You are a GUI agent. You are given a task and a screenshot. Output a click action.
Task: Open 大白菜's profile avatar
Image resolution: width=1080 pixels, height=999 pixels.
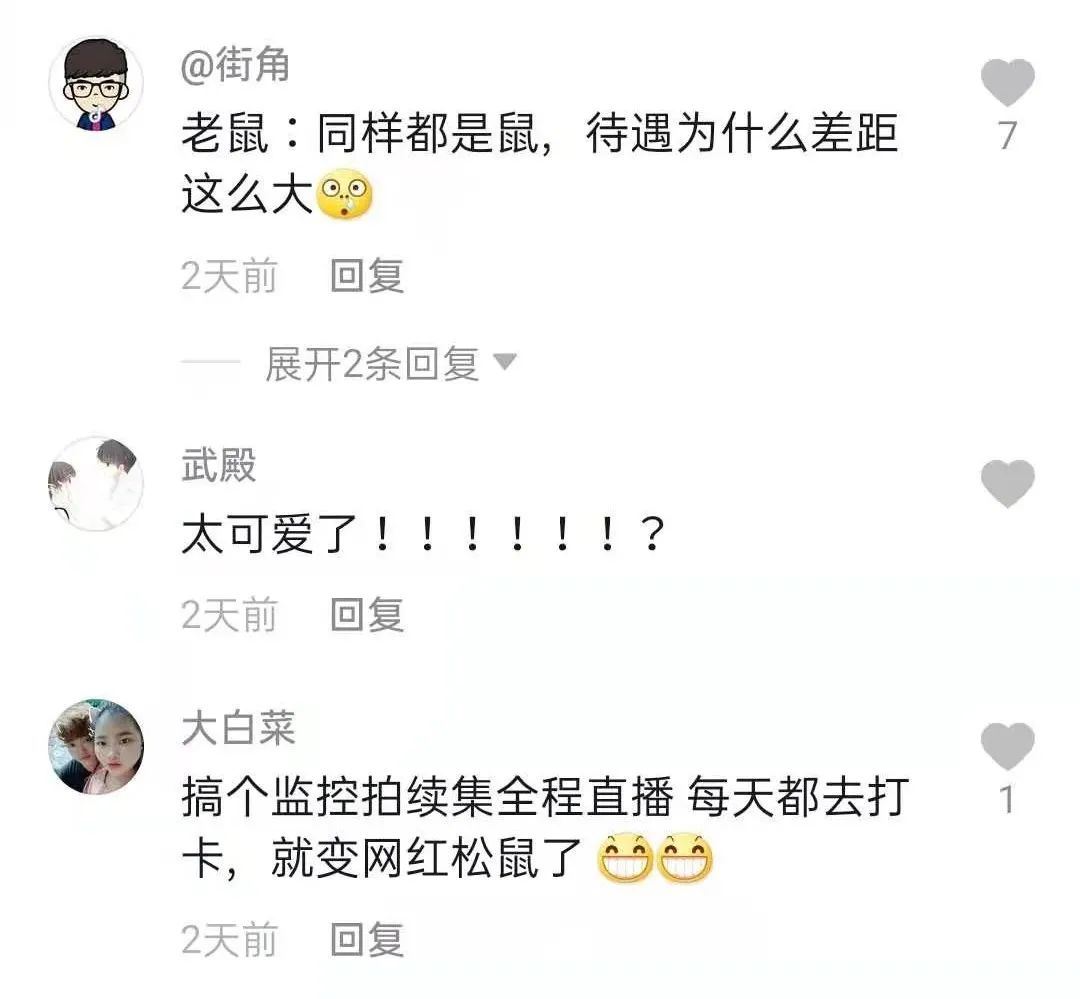pyautogui.click(x=96, y=747)
